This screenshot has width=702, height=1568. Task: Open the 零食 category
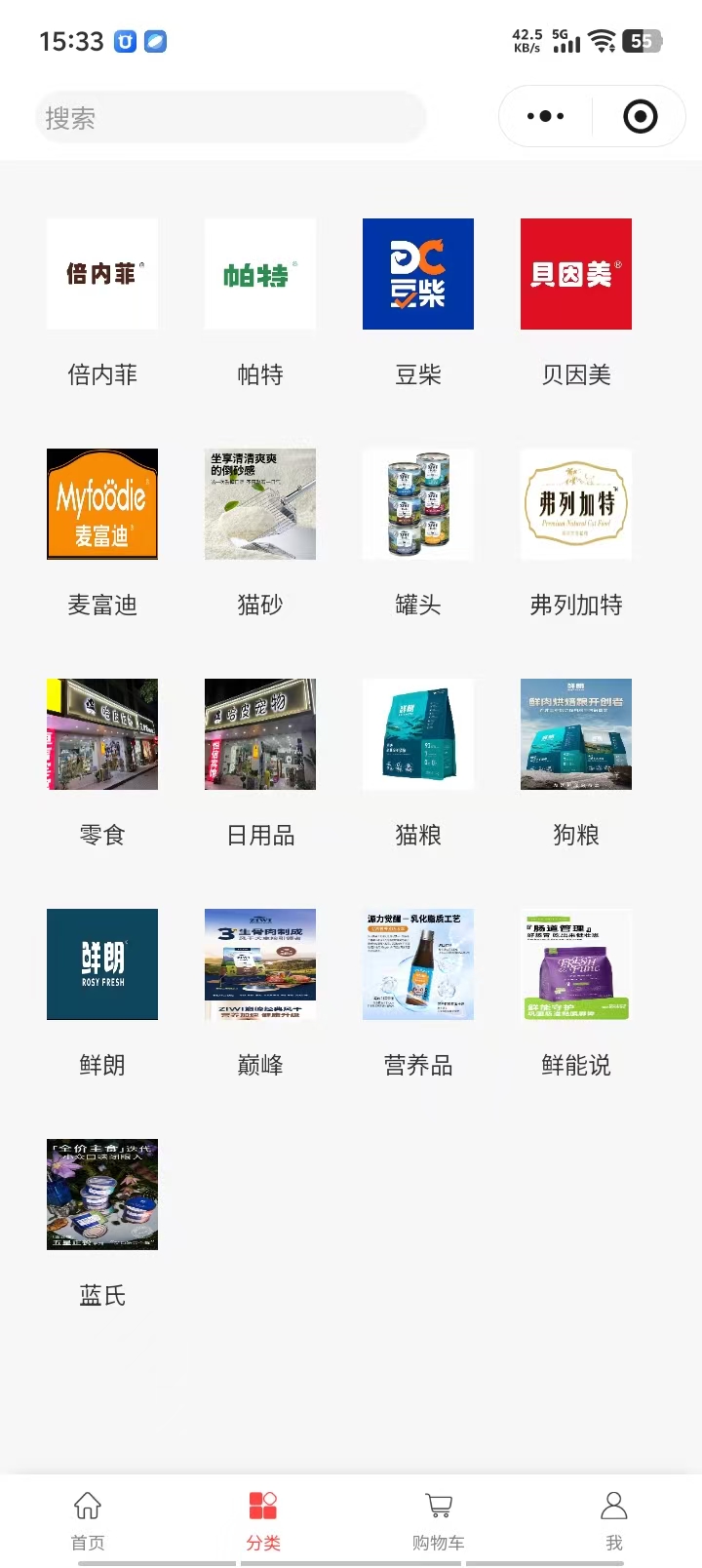[102, 734]
